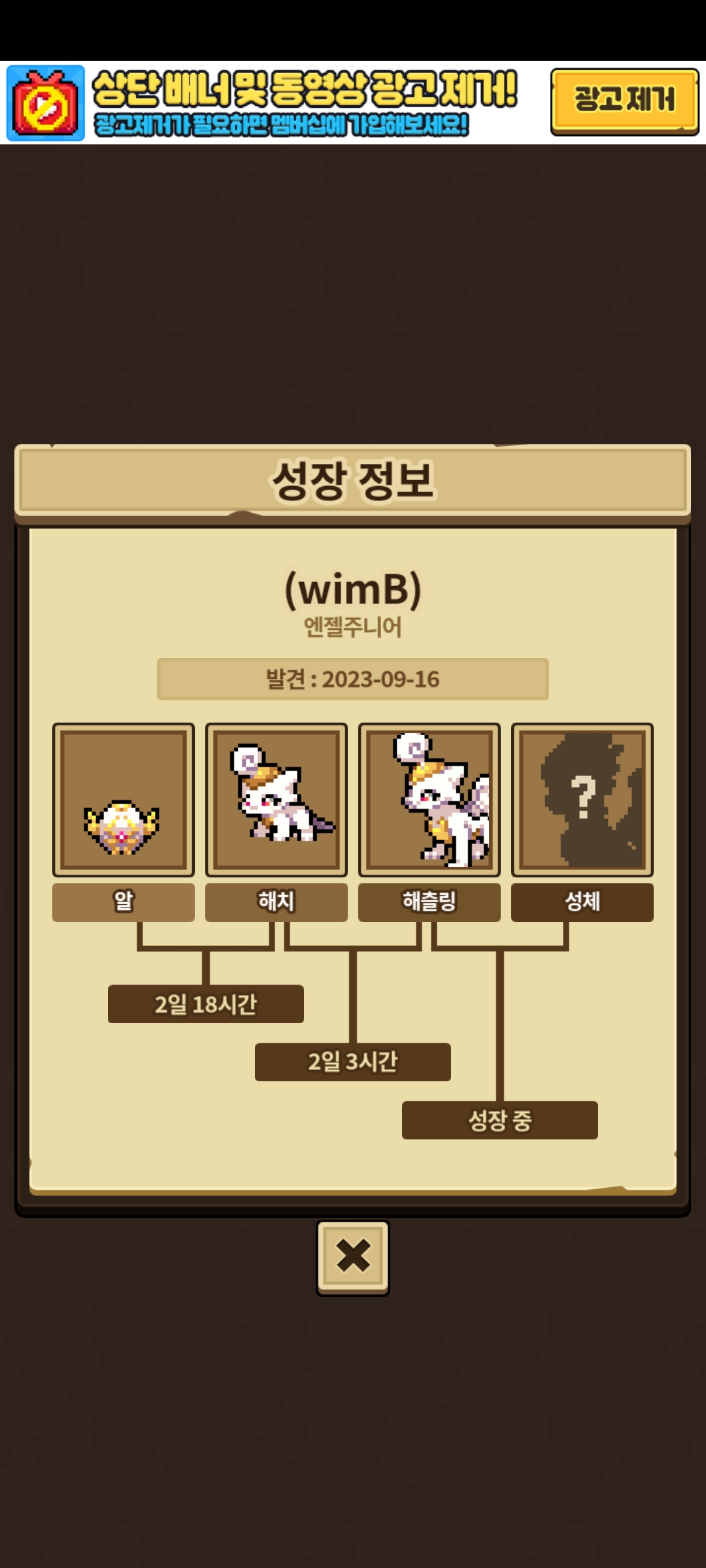Select the 해치 stage tile

click(x=277, y=800)
